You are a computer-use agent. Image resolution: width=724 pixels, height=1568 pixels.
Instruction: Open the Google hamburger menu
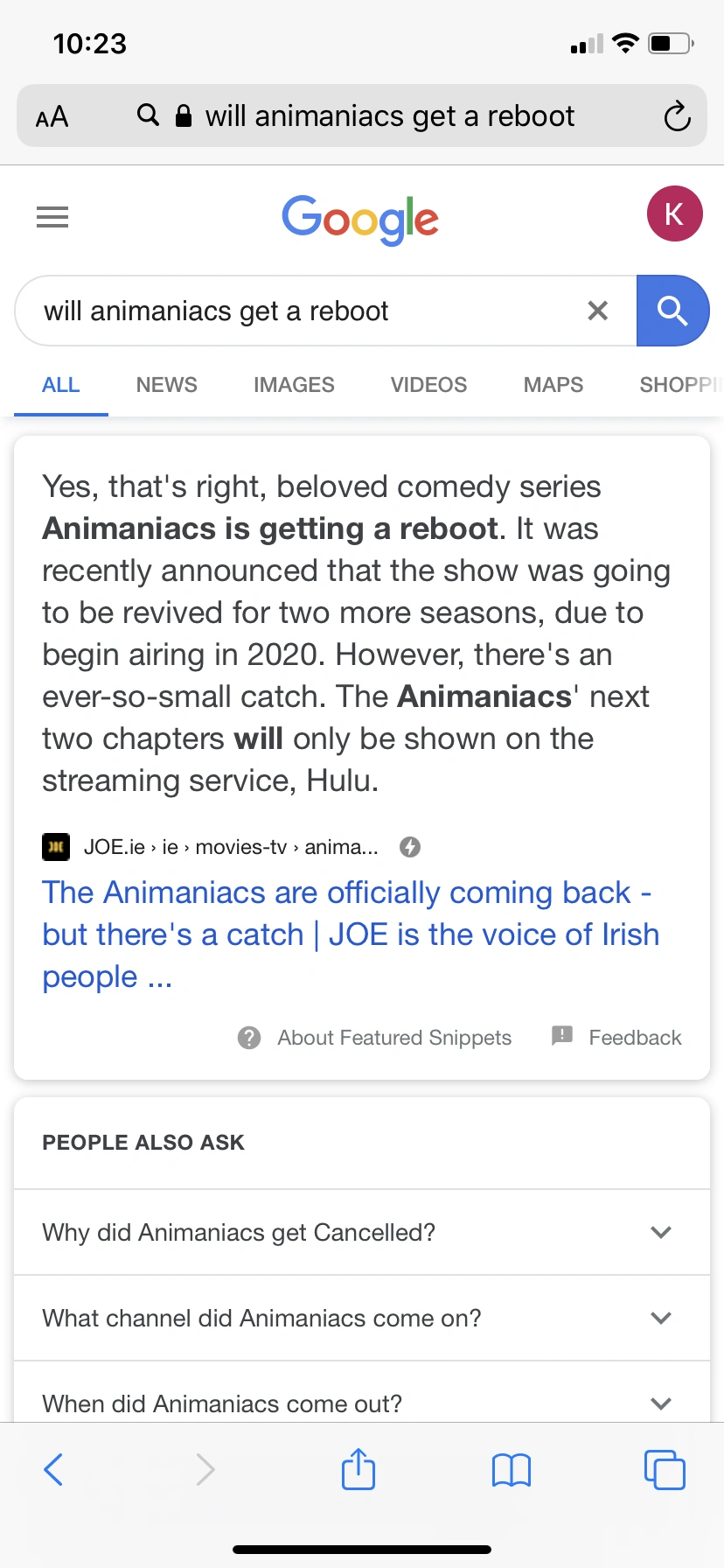[52, 216]
